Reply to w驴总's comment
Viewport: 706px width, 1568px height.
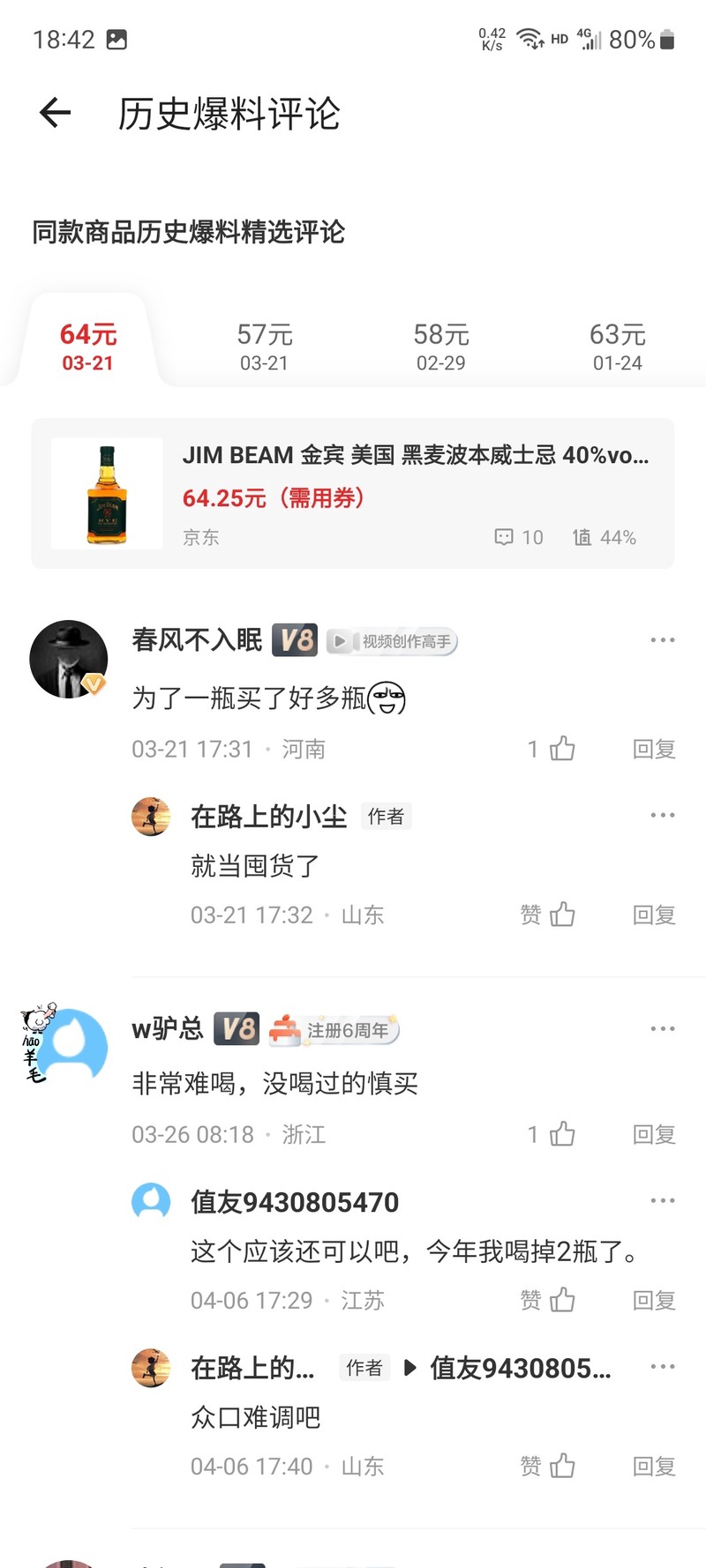[x=654, y=1134]
